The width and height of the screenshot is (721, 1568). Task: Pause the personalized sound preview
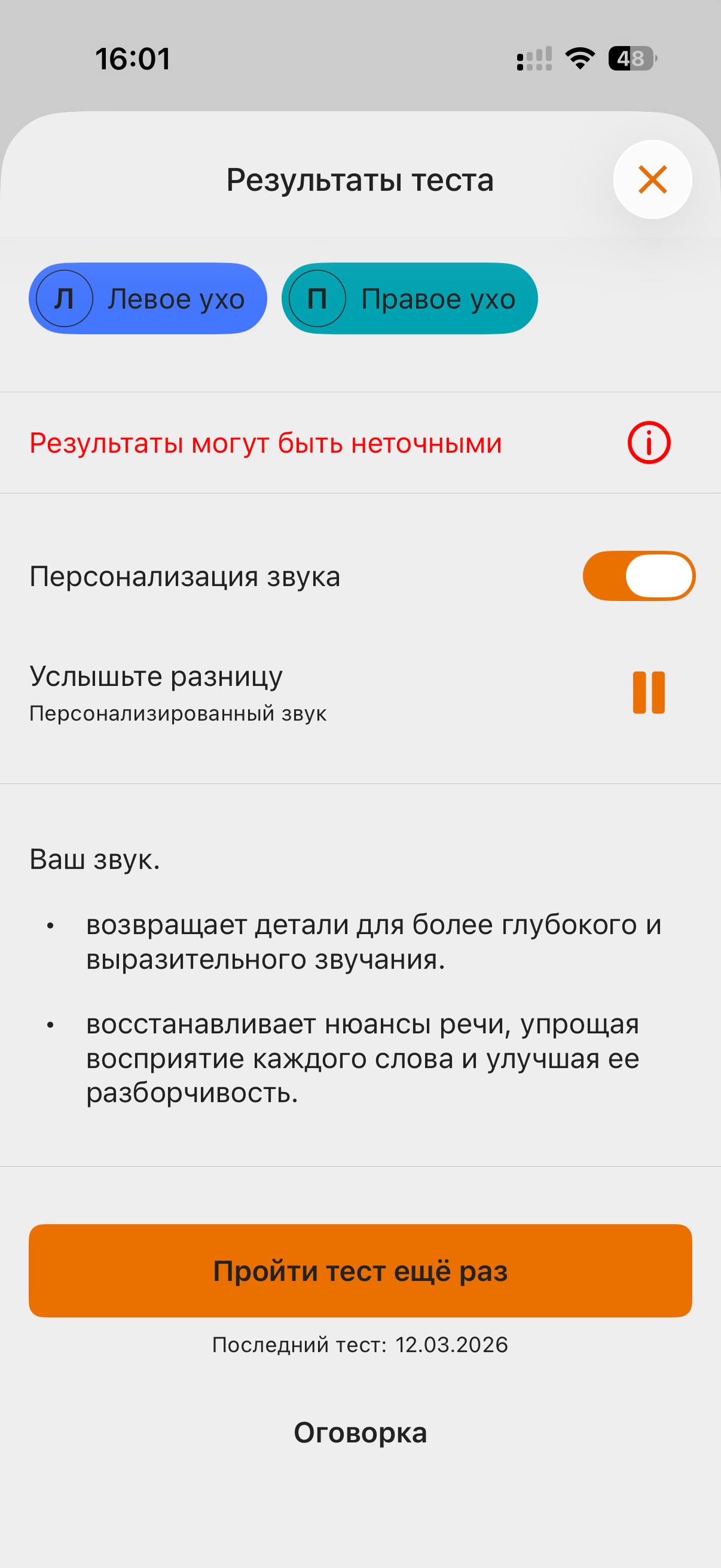coord(649,693)
